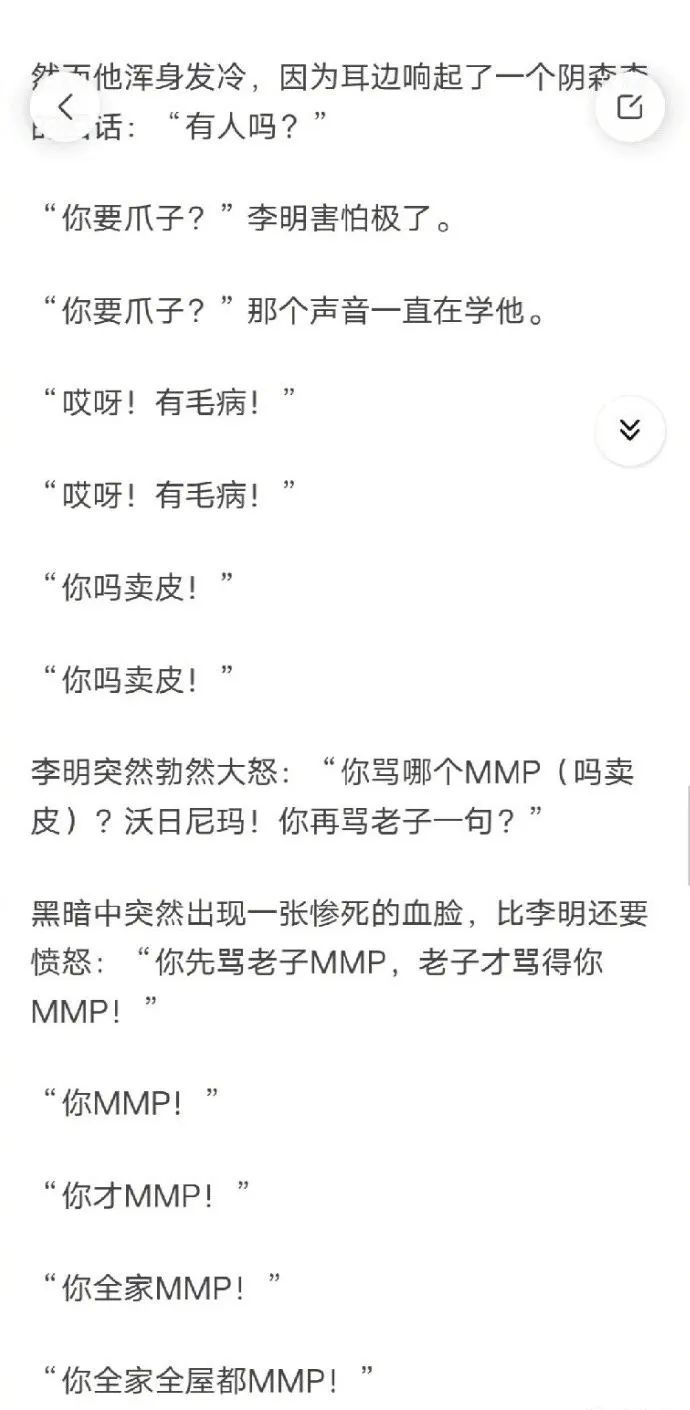Image resolution: width=690 pixels, height=1410 pixels.
Task: Go back using the arrow button
Action: [65, 106]
